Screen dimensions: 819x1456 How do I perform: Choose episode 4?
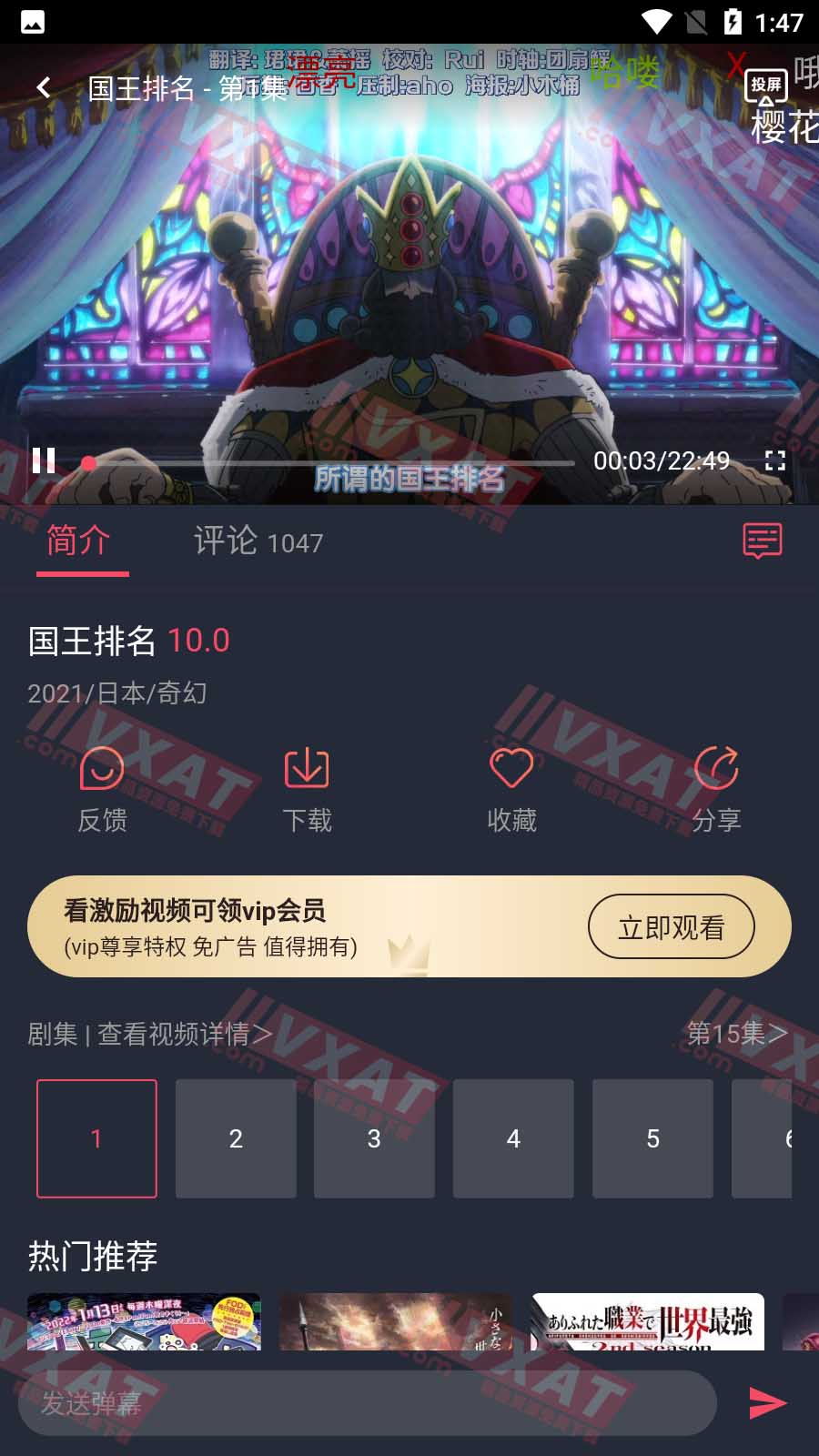(513, 1138)
